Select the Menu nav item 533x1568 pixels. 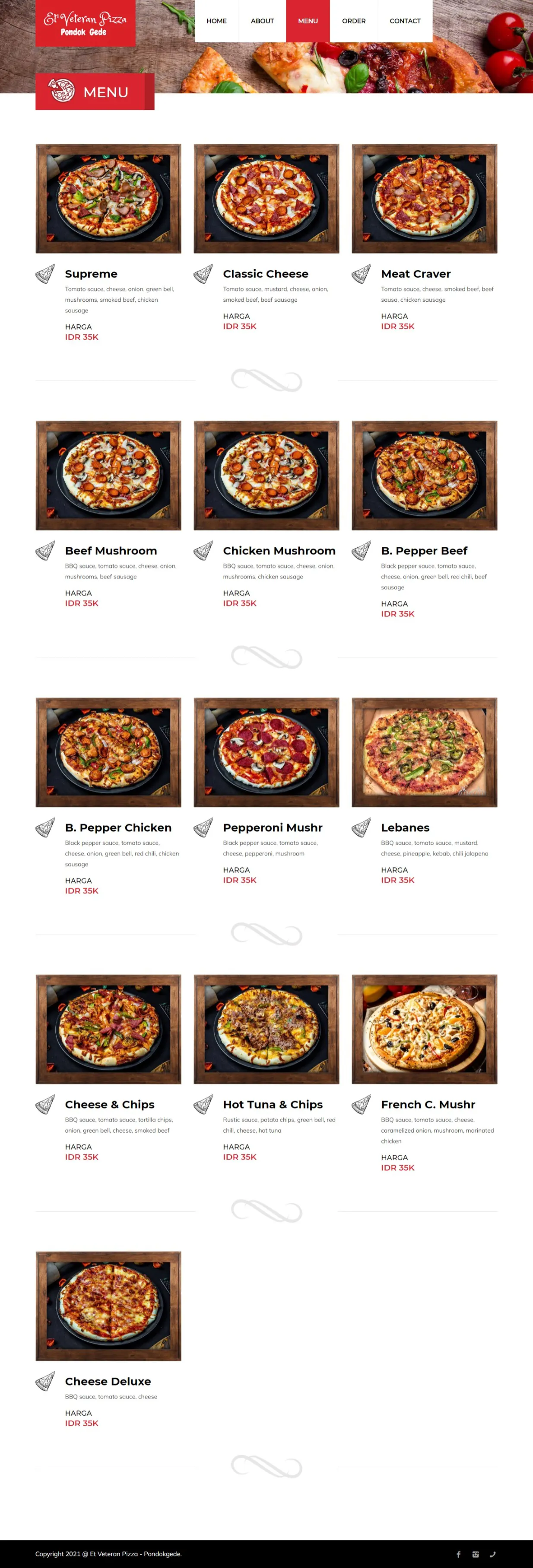[x=307, y=21]
